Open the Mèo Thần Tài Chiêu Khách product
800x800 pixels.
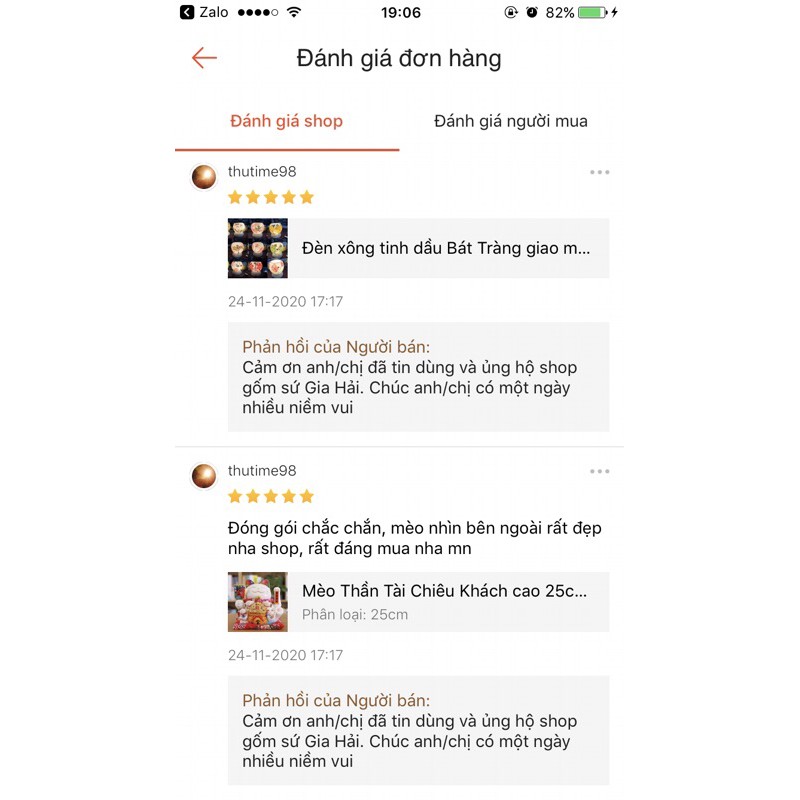[418, 601]
